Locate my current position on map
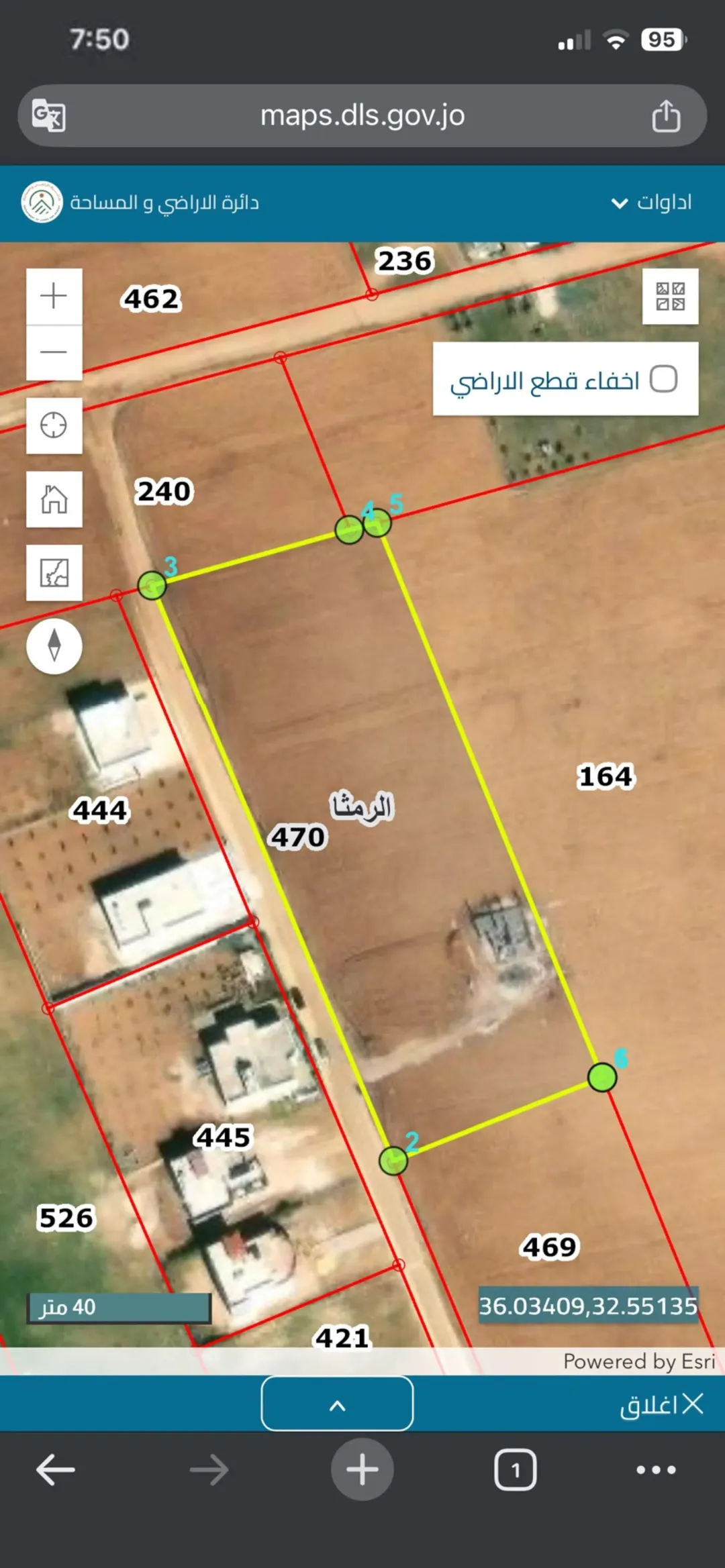Screen dimensions: 725x1568 (x=54, y=425)
